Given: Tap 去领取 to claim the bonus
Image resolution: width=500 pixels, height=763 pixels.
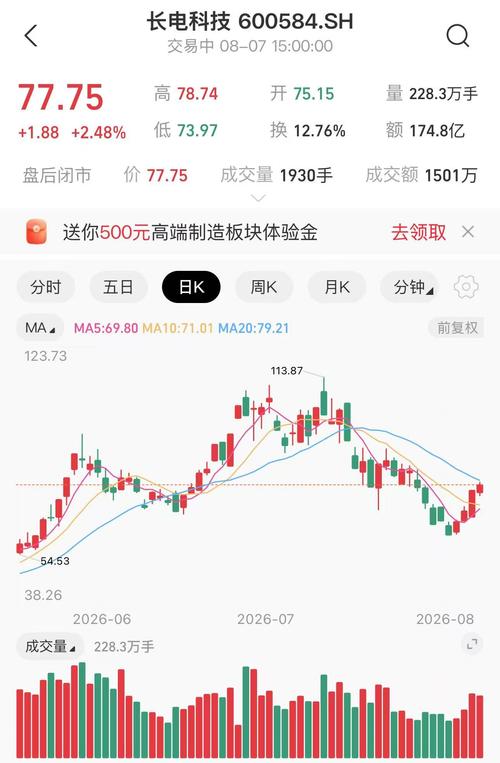Looking at the screenshot, I should click(418, 232).
